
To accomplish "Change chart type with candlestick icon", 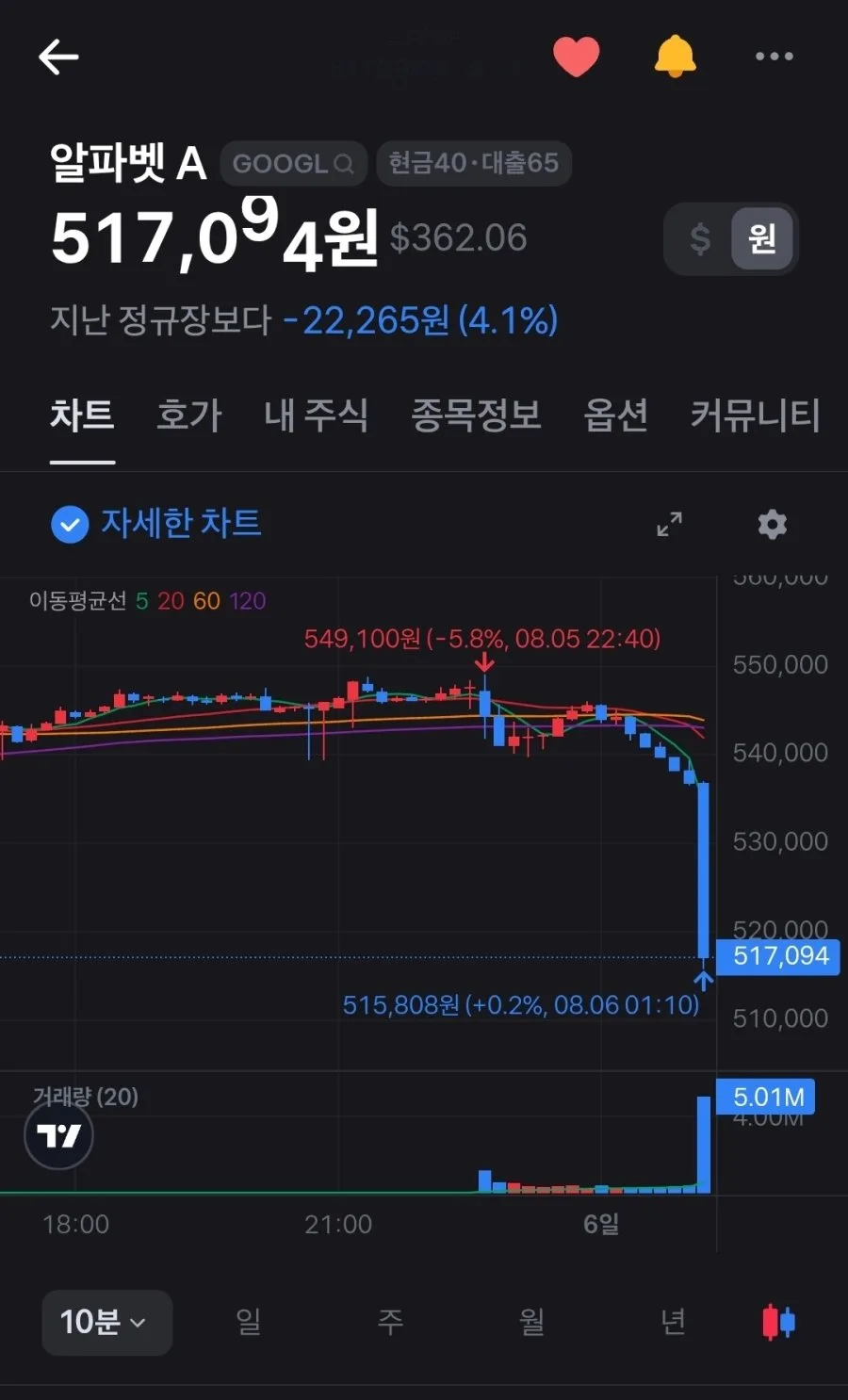I will point(778,1322).
